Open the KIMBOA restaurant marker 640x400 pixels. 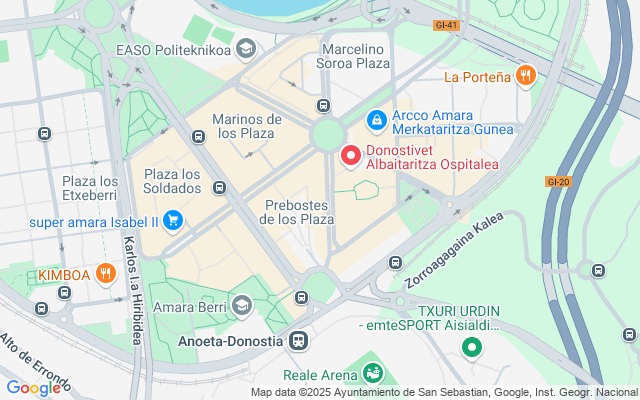106,273
